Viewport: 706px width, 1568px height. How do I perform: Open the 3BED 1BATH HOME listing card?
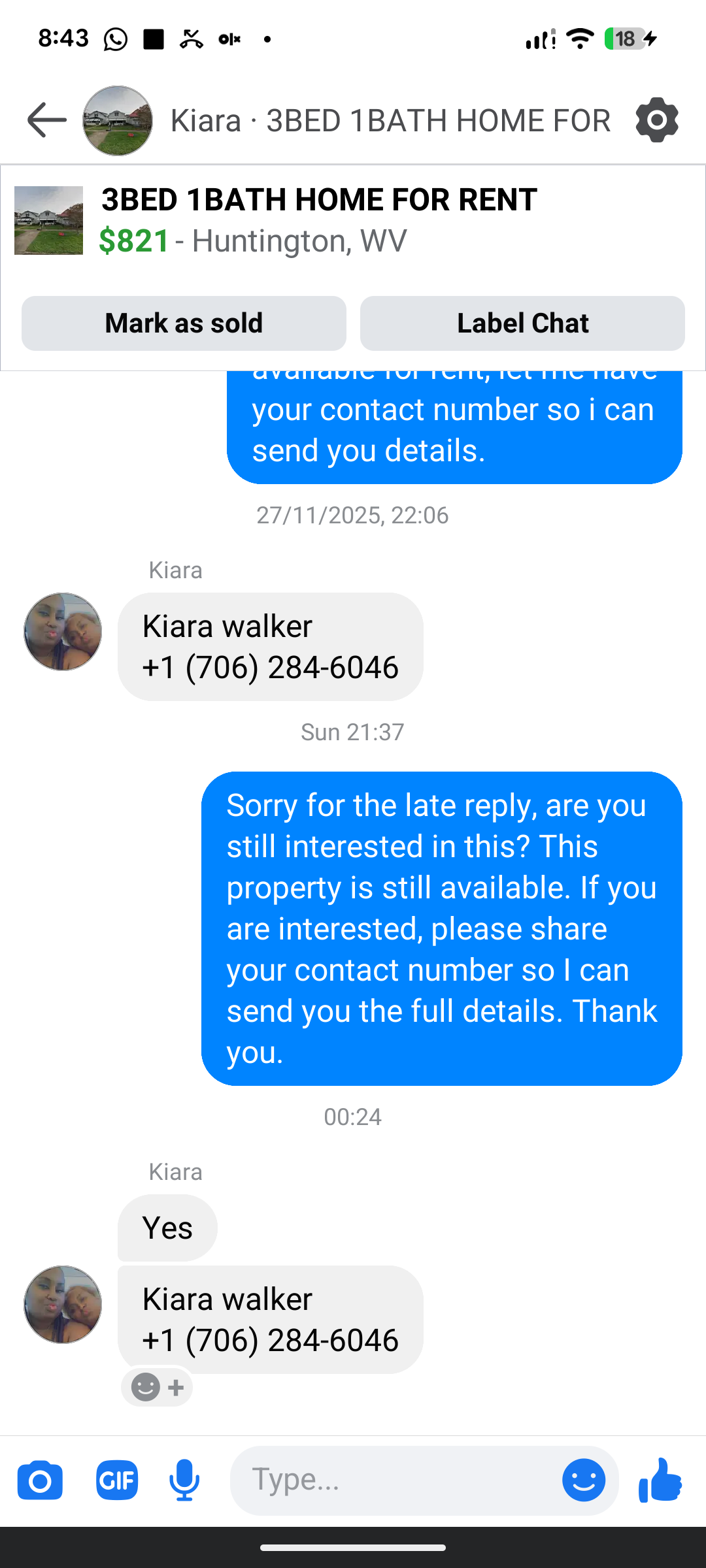pyautogui.click(x=353, y=221)
